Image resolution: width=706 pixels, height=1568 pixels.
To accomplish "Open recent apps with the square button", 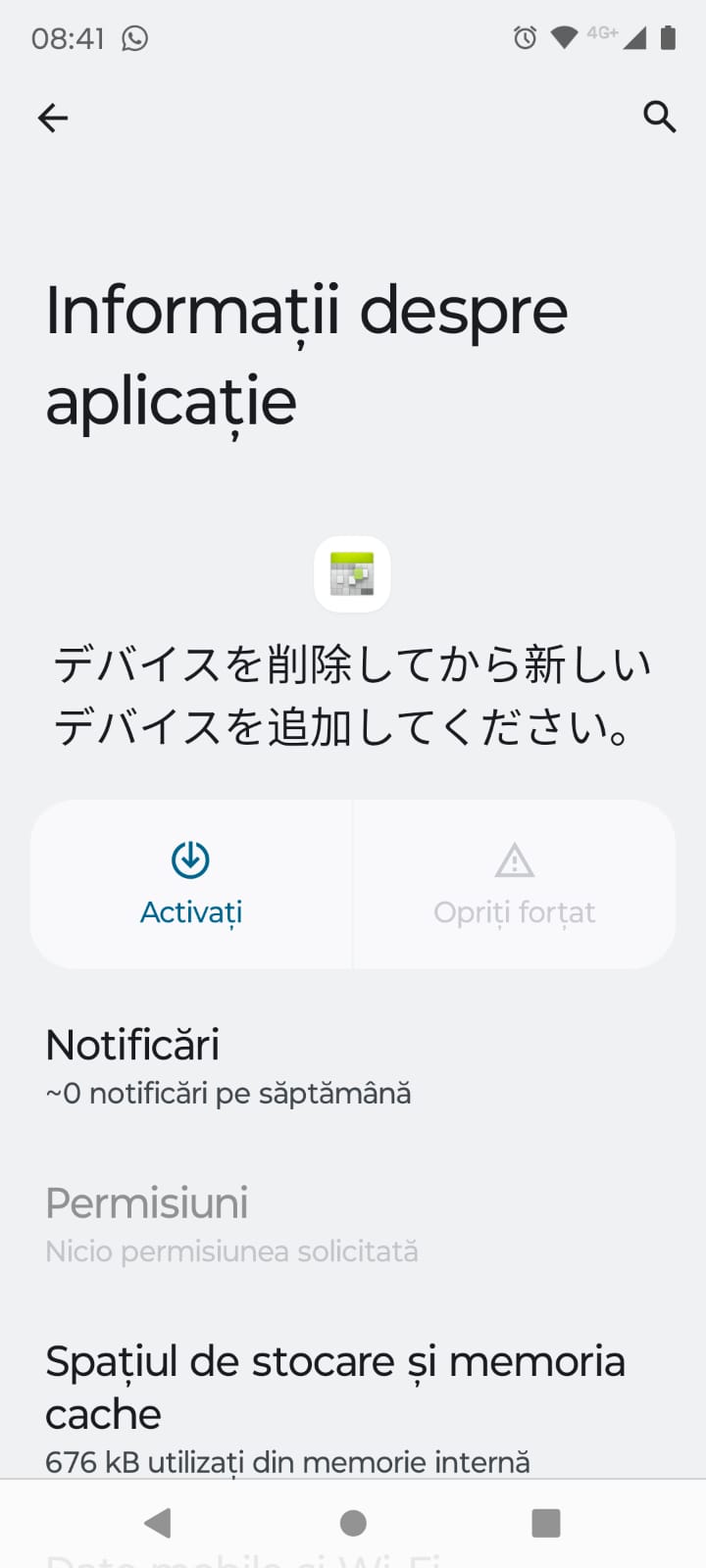I will click(545, 1523).
